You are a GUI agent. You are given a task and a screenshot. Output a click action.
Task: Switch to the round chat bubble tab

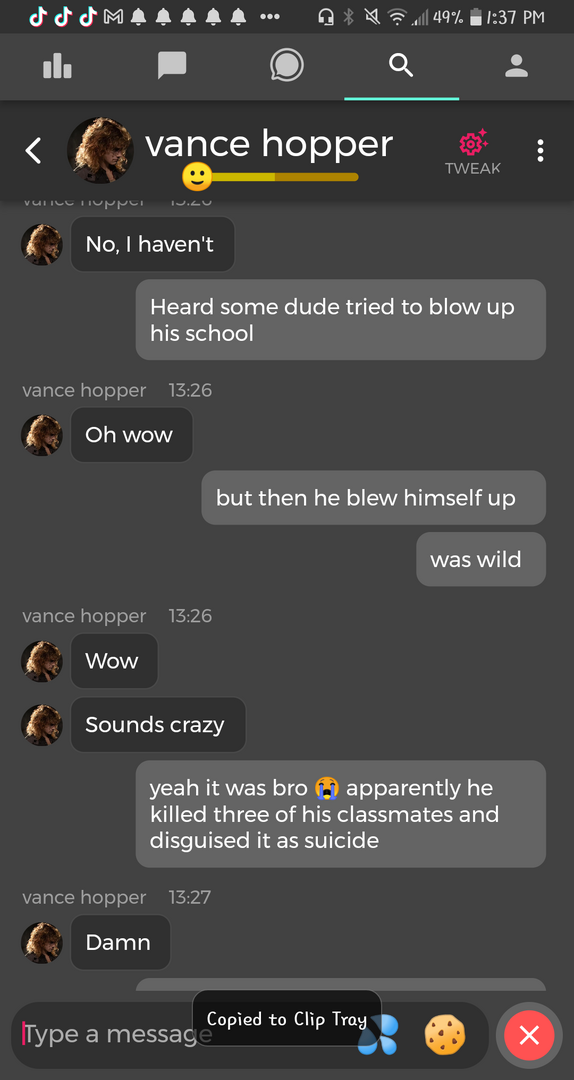click(x=287, y=67)
